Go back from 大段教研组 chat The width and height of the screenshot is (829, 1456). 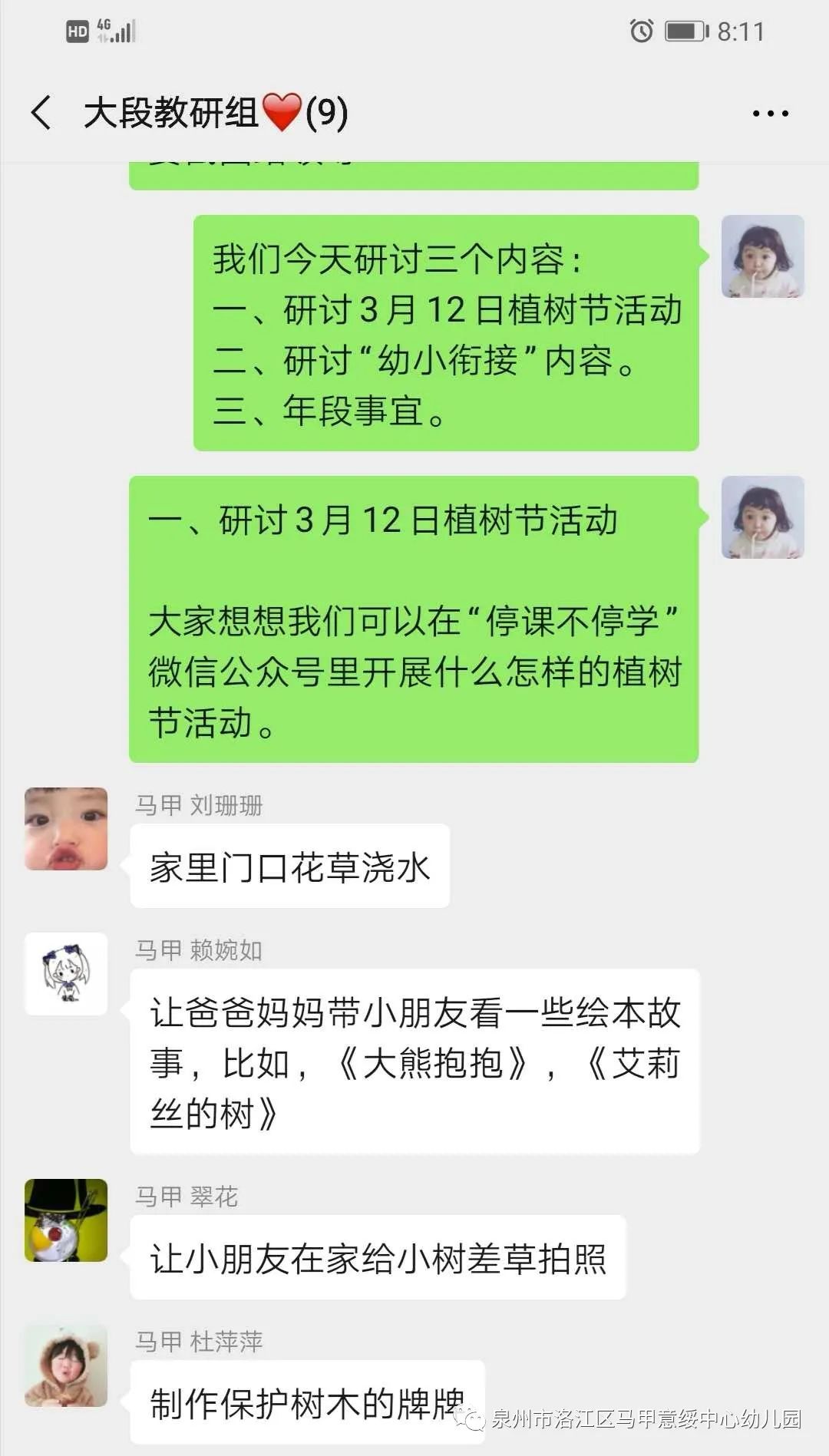pyautogui.click(x=41, y=113)
